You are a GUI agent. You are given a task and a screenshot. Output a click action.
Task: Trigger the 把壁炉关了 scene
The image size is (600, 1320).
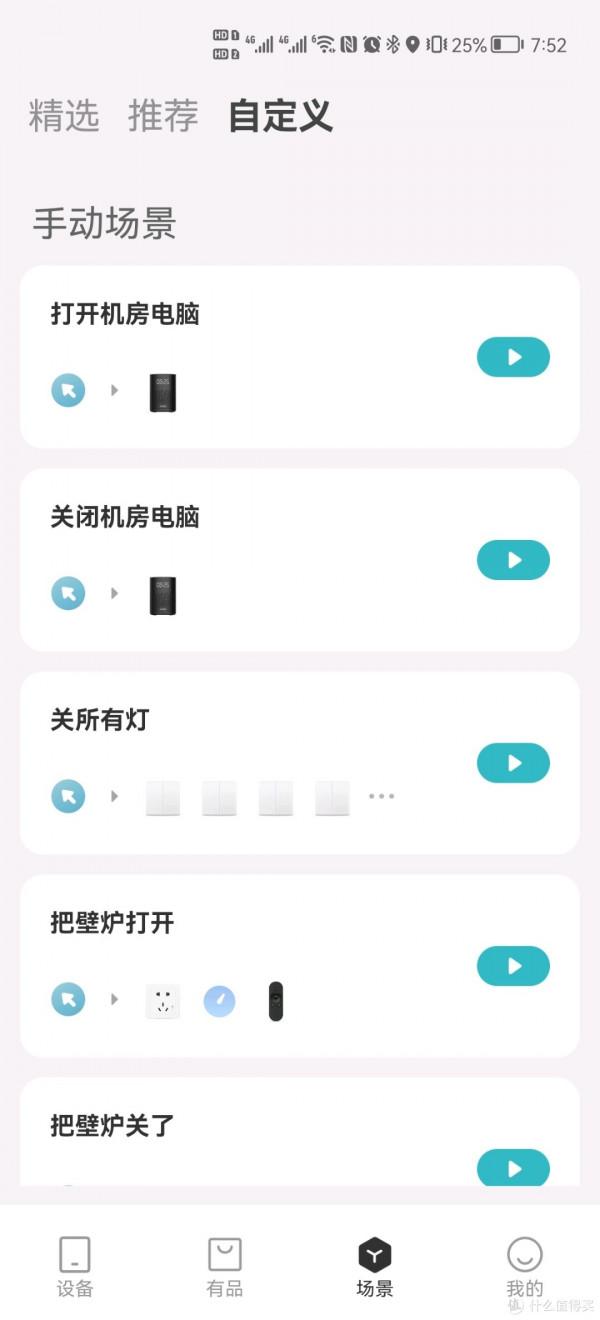tap(513, 1168)
